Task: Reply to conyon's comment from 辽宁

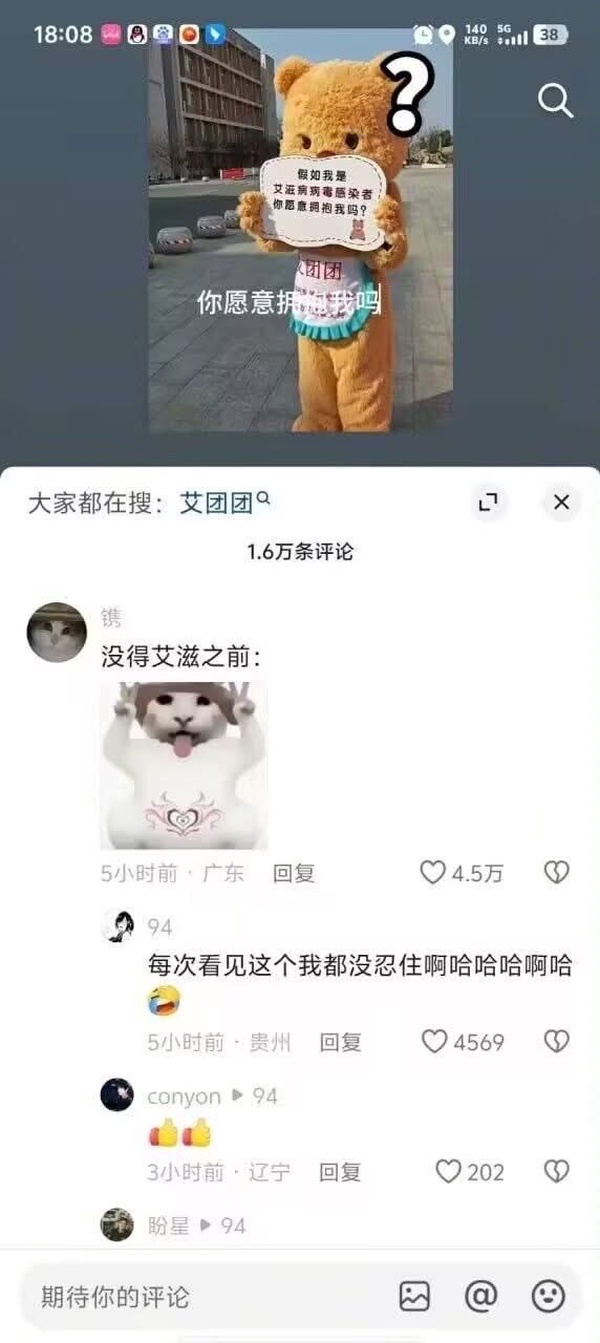Action: 340,1172
